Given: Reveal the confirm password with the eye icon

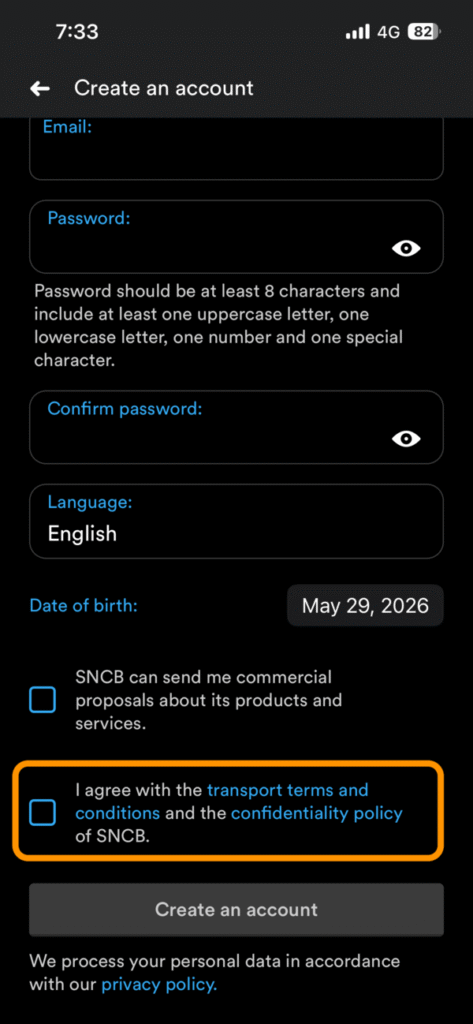Looking at the screenshot, I should point(406,439).
